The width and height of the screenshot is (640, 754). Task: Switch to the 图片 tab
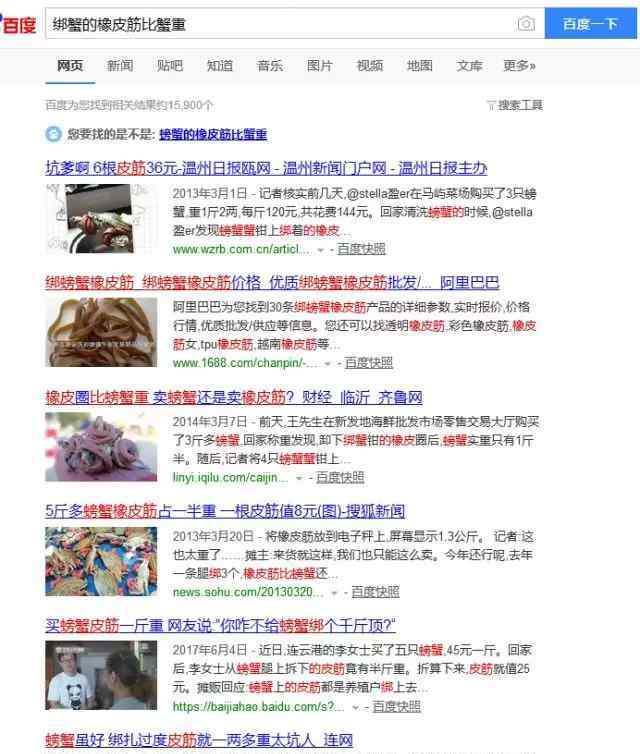320,66
